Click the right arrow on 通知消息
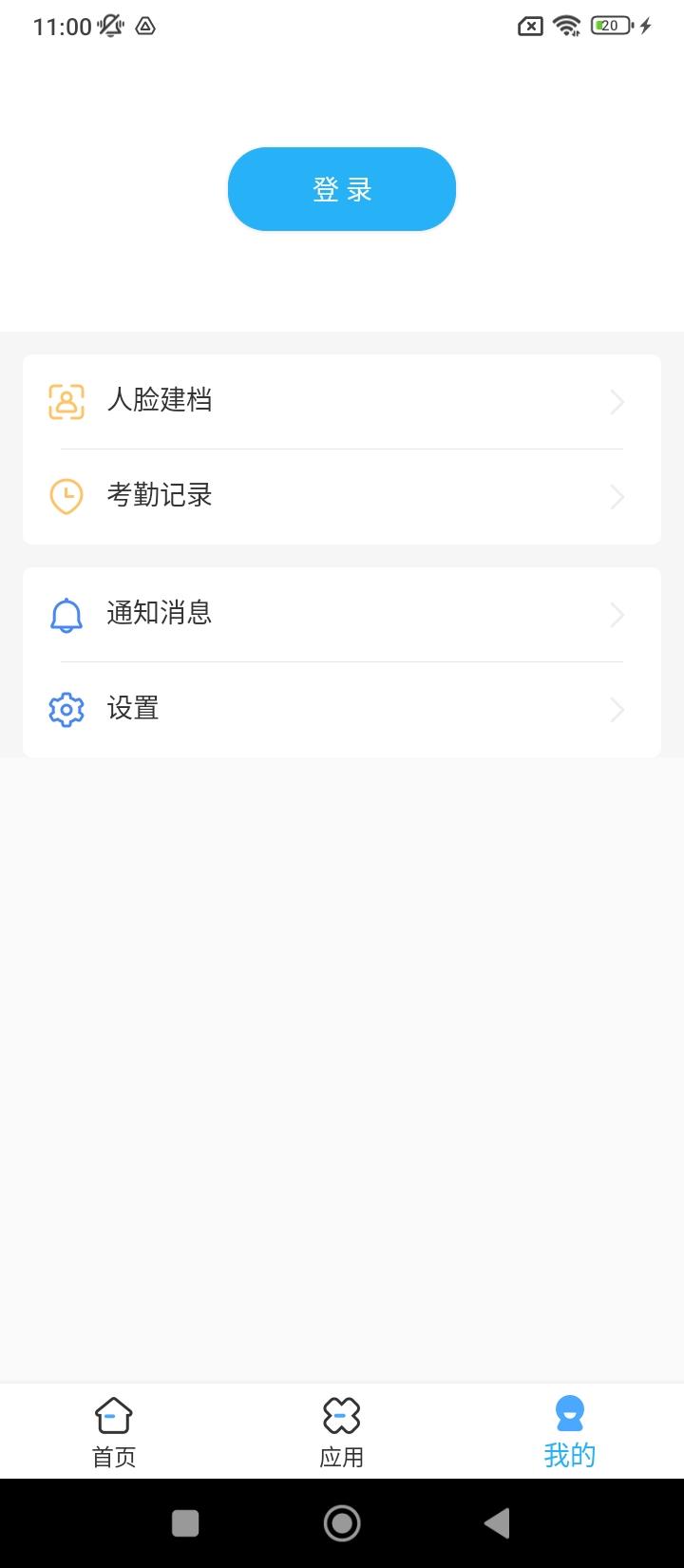The height and width of the screenshot is (1568, 684). pyautogui.click(x=617, y=614)
